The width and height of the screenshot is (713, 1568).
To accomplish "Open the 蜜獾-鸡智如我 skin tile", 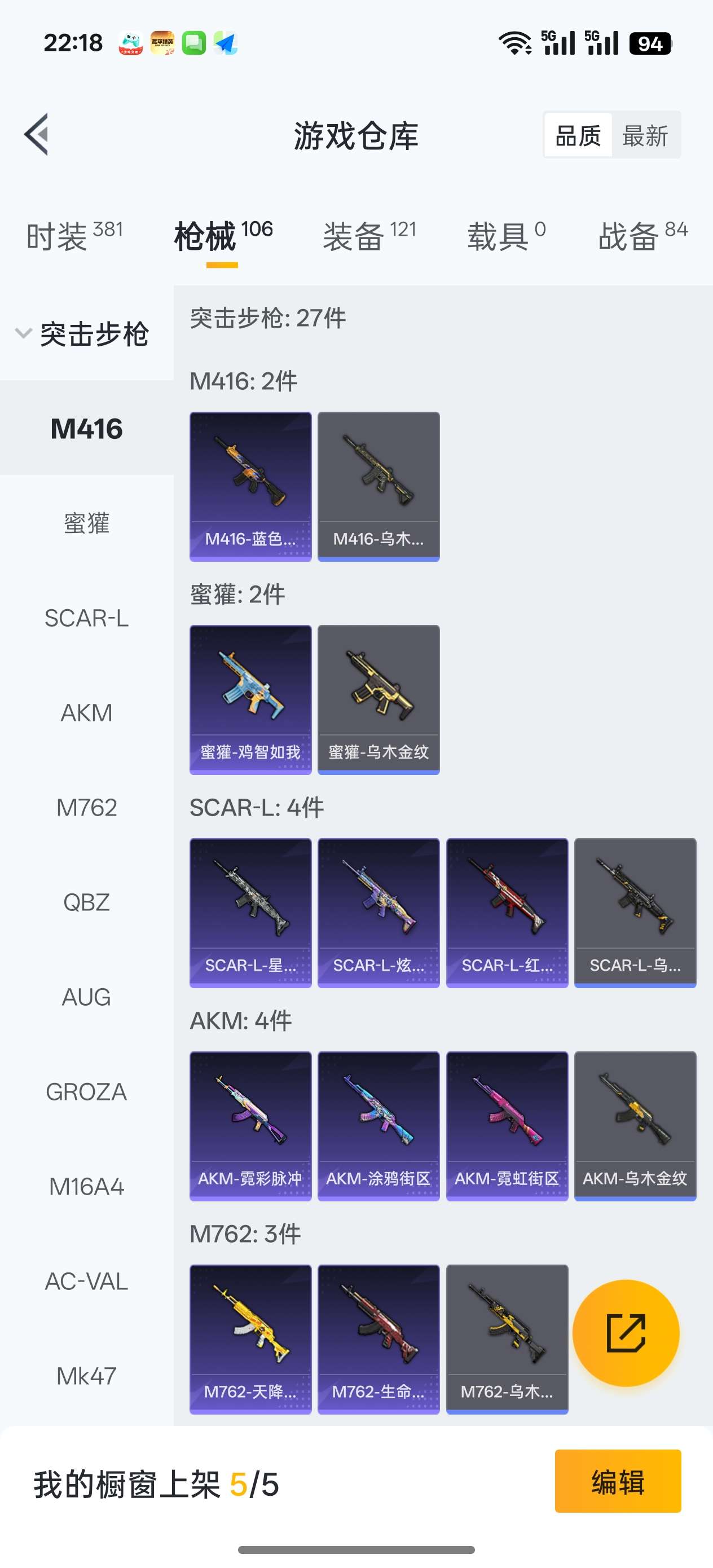I will (250, 699).
